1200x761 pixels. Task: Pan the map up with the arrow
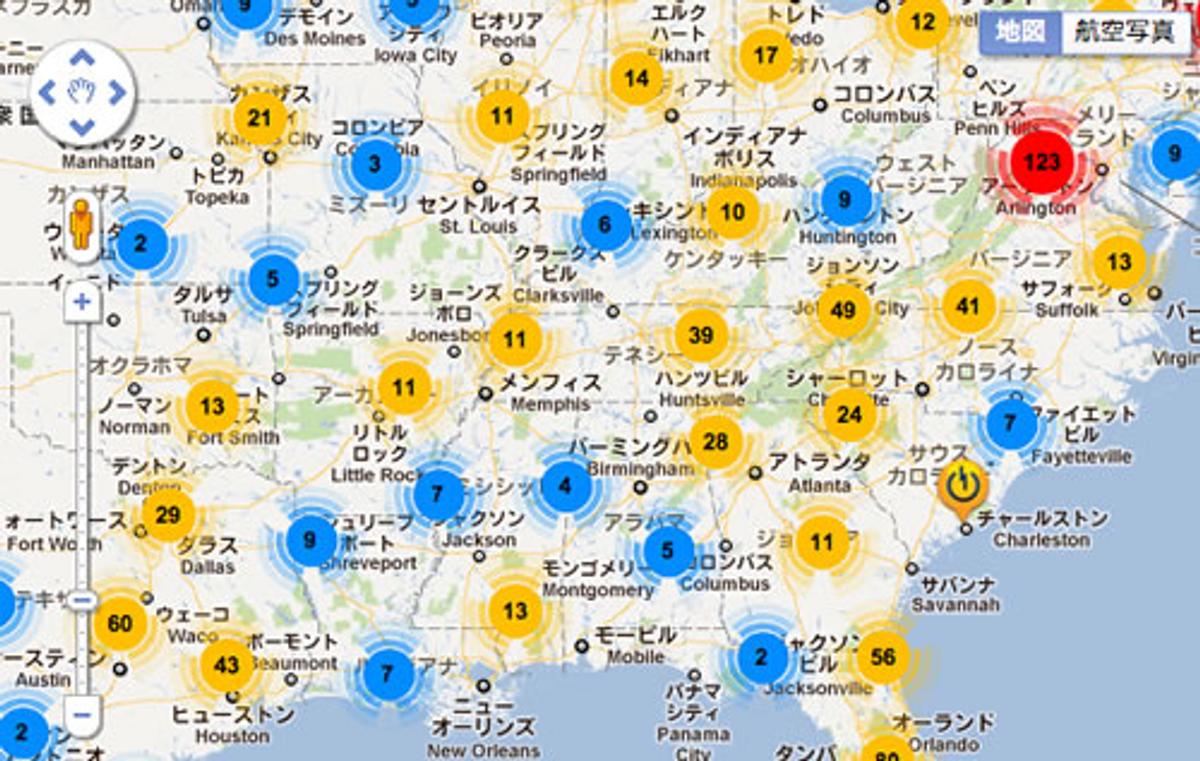82,58
